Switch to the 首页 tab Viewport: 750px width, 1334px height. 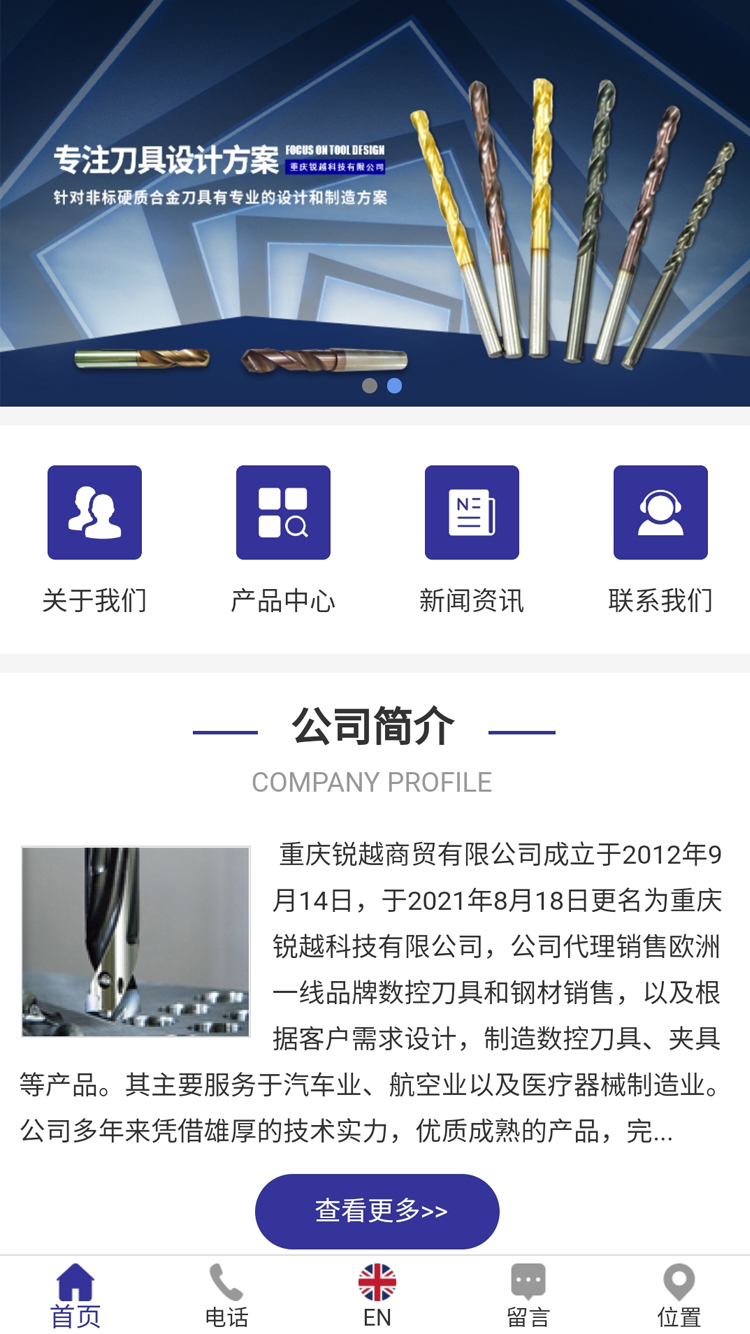(x=75, y=1296)
